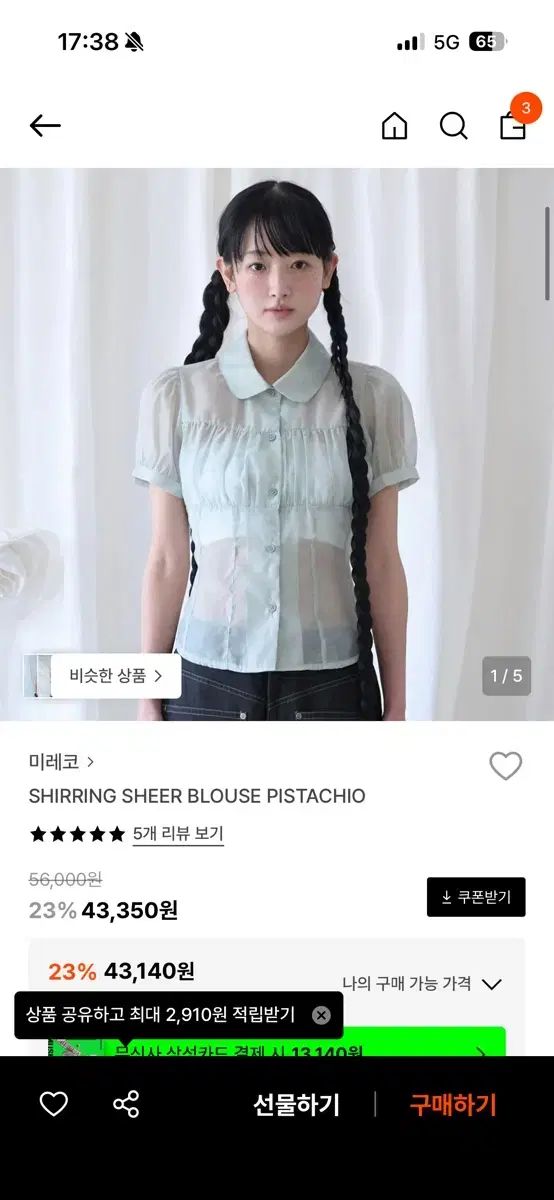Viewport: 554px width, 1200px height.
Task: Expand 나의 구매 가능 가격
Action: (x=421, y=984)
